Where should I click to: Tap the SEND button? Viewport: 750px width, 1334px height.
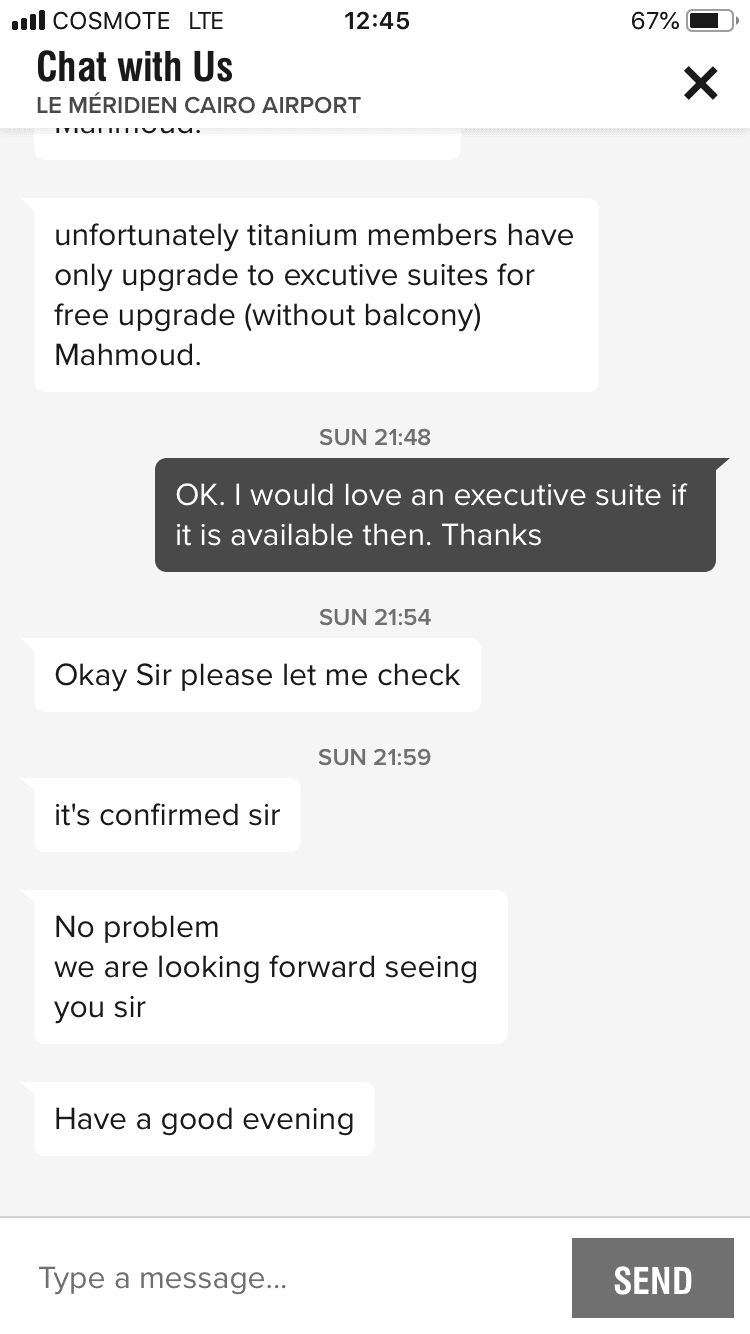click(x=652, y=1279)
